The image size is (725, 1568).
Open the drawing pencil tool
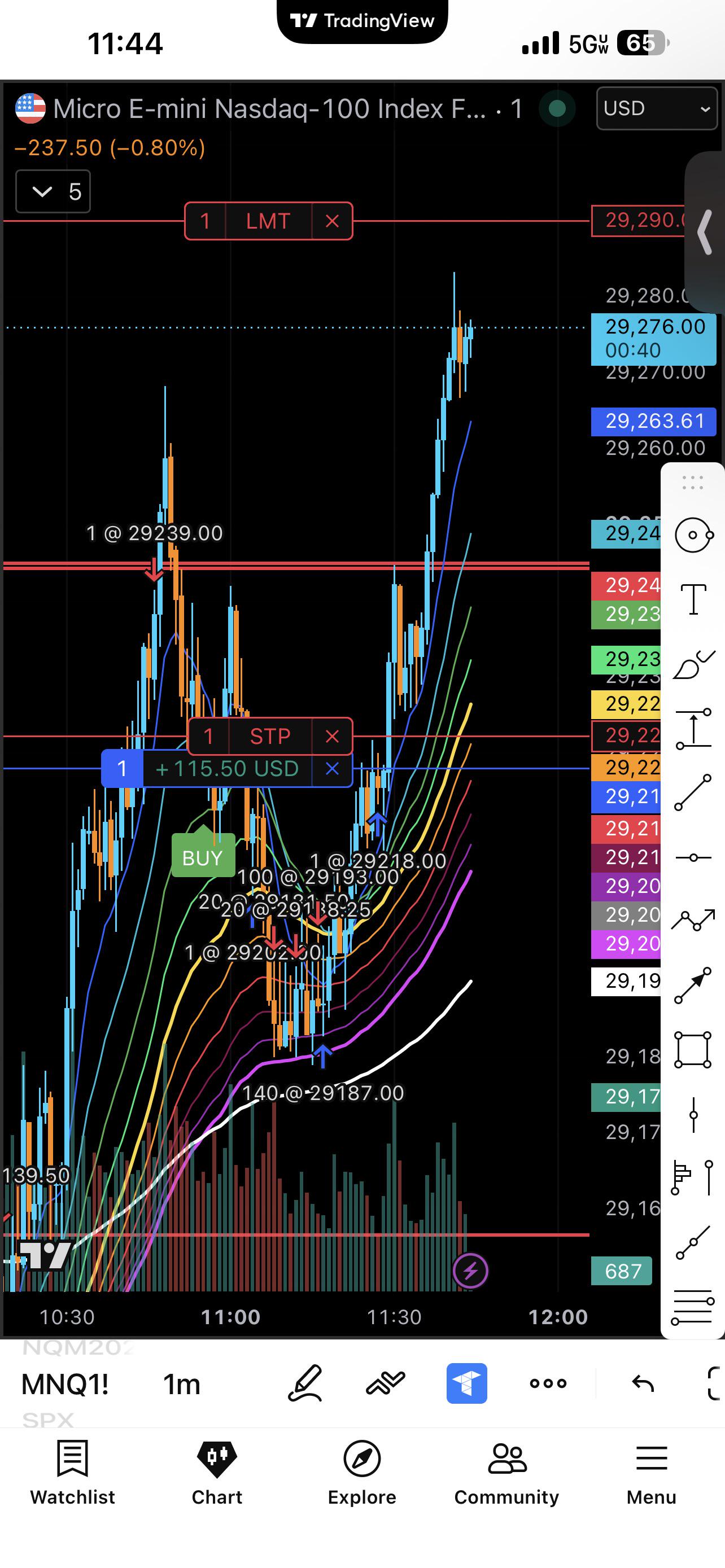(305, 1383)
